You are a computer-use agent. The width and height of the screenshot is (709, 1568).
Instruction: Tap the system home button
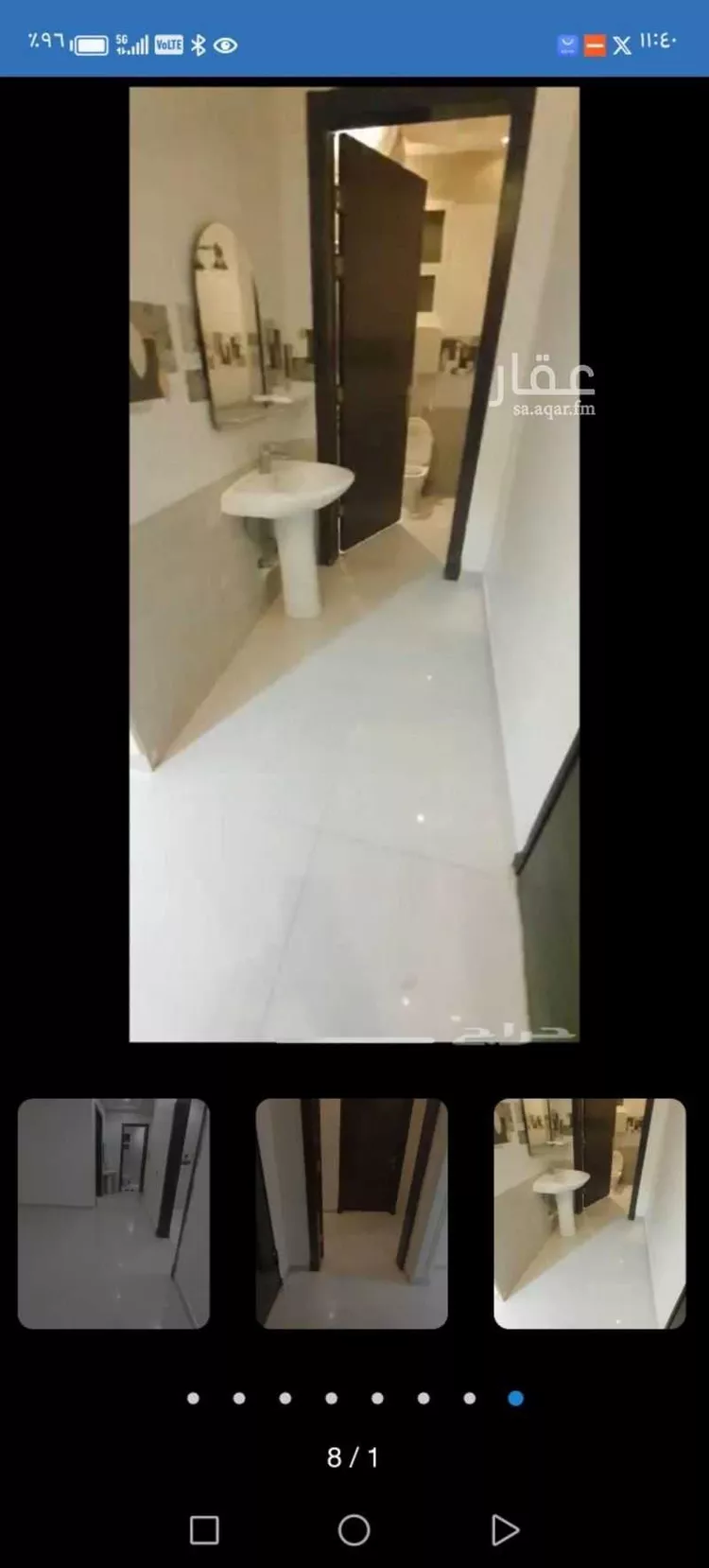[x=354, y=1529]
